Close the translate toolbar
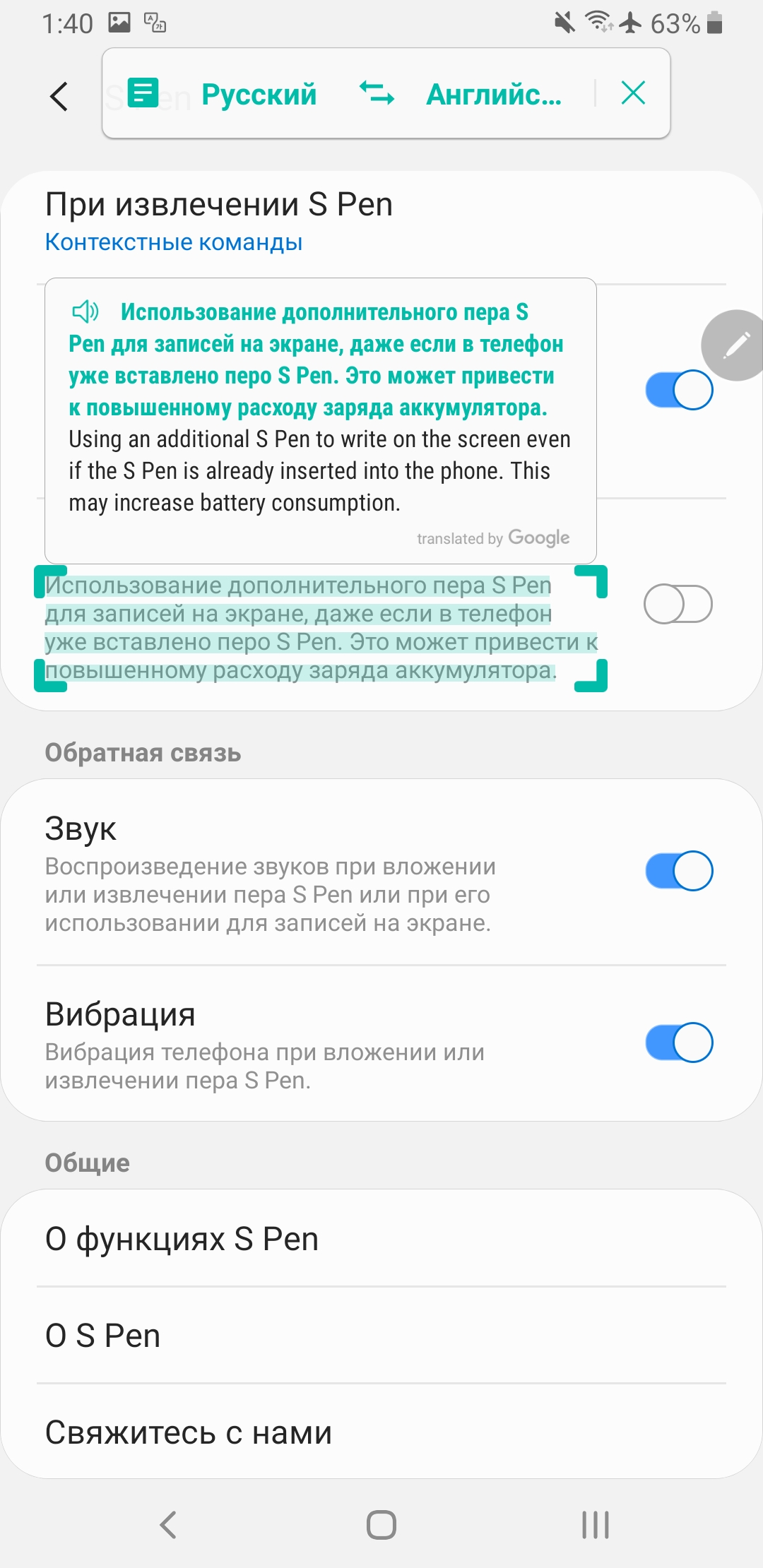This screenshot has height=1568, width=763. 633,93
